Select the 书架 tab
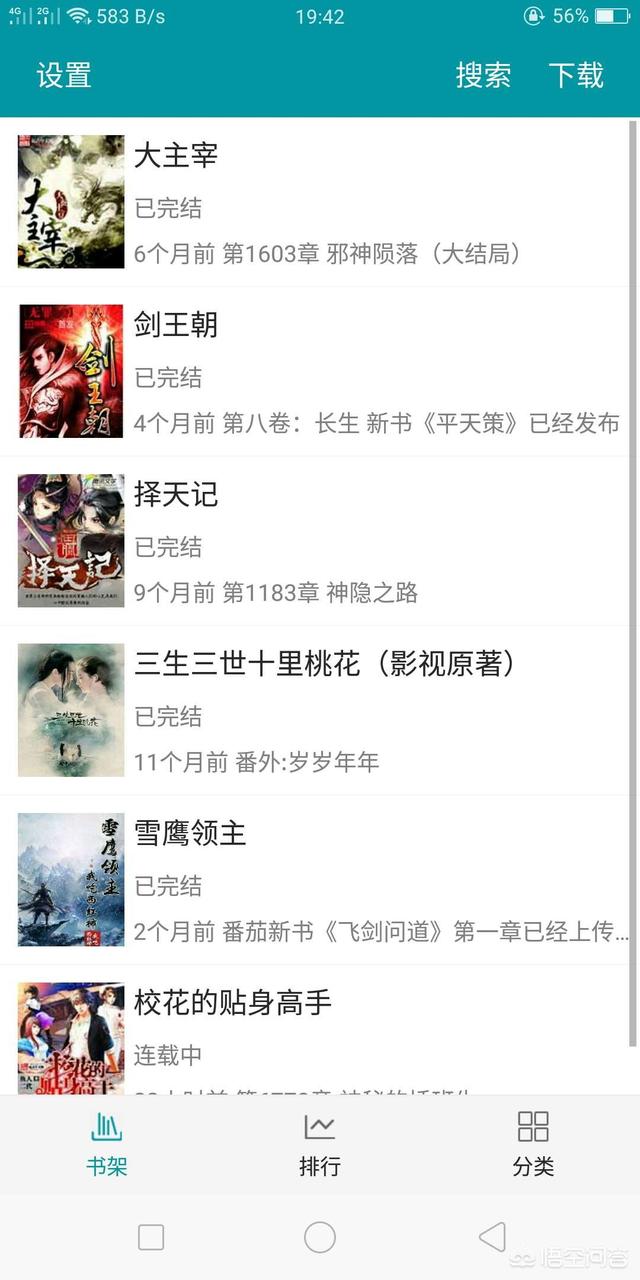 (106, 1144)
